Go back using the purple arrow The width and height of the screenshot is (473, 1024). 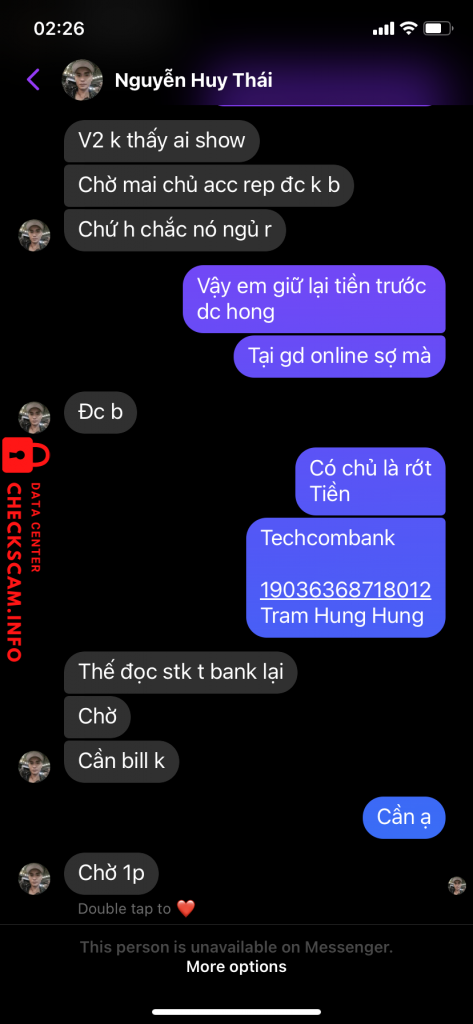(x=33, y=80)
